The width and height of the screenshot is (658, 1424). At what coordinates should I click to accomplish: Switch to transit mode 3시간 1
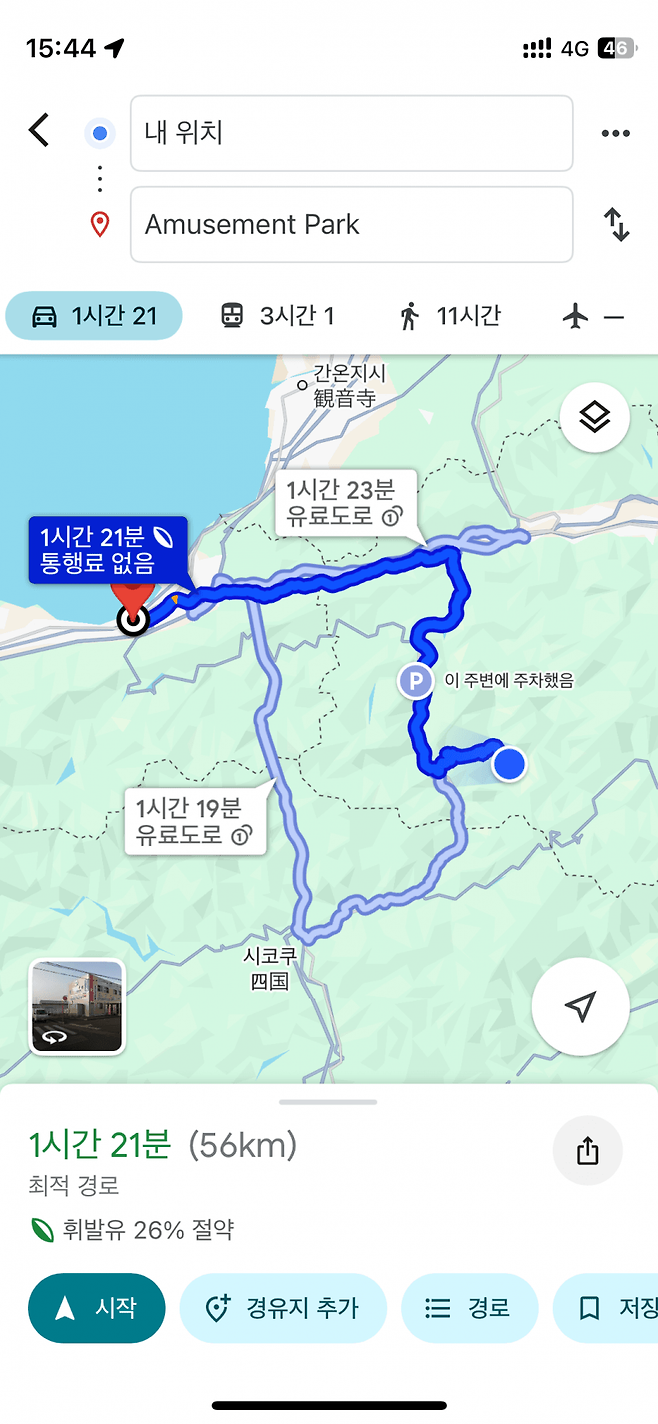coord(277,317)
